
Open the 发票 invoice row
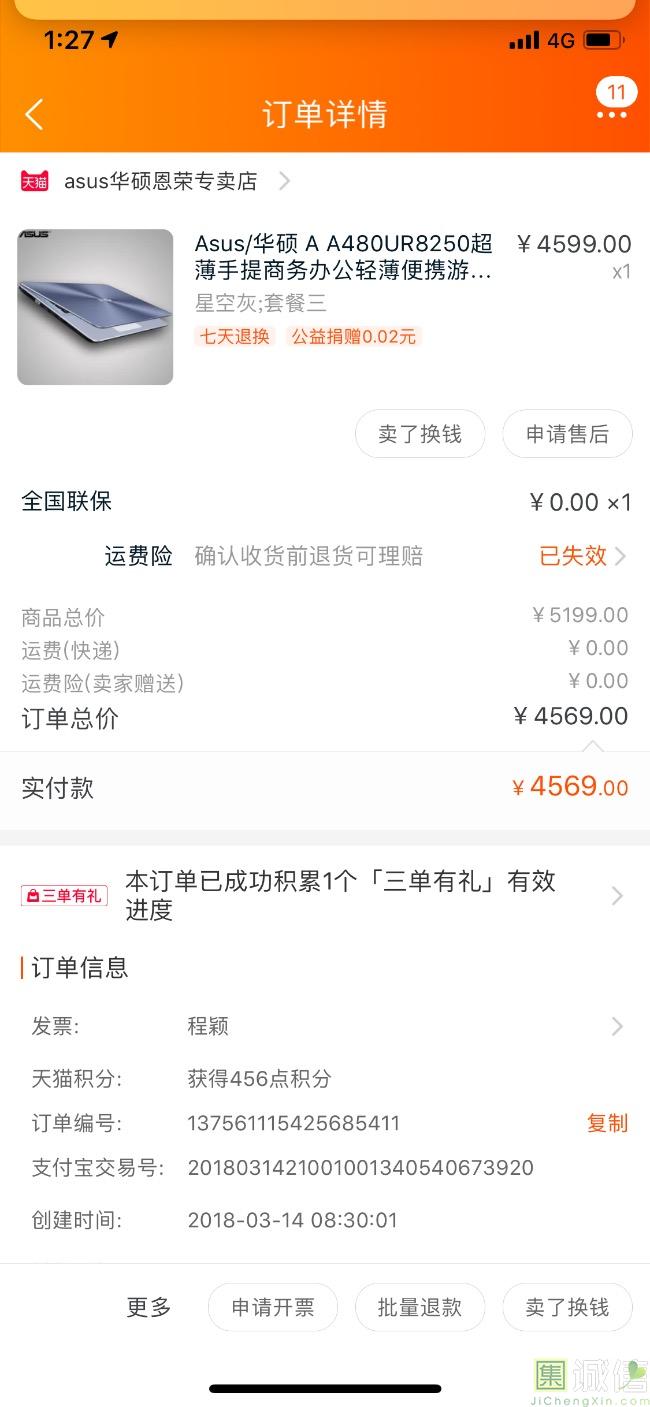point(325,1026)
